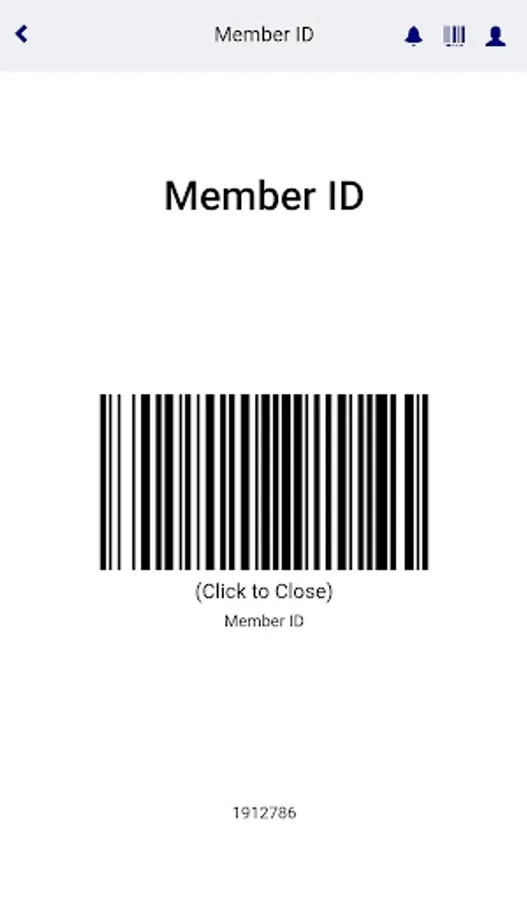Close the Member ID barcode view
527x900 pixels.
click(x=264, y=591)
